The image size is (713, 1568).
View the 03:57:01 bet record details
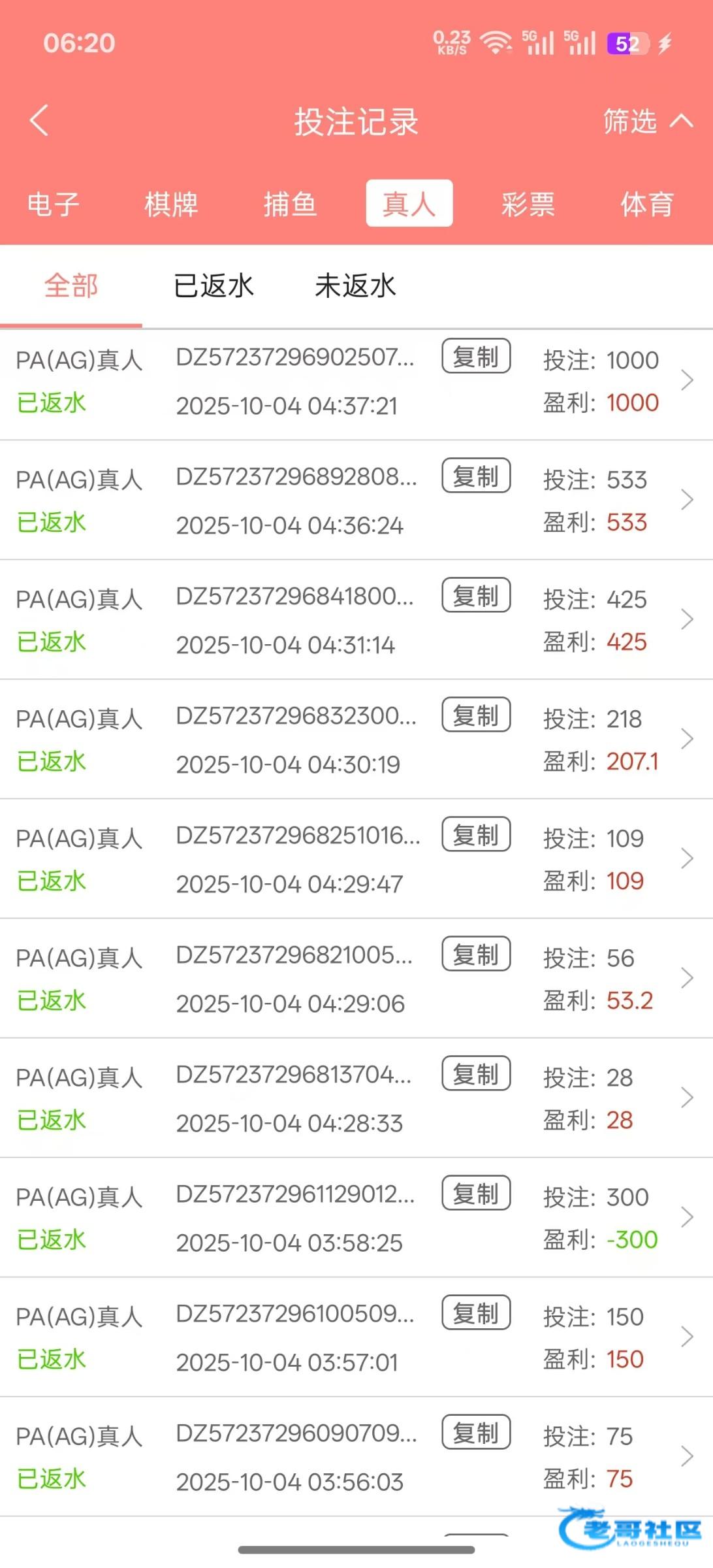(686, 1337)
